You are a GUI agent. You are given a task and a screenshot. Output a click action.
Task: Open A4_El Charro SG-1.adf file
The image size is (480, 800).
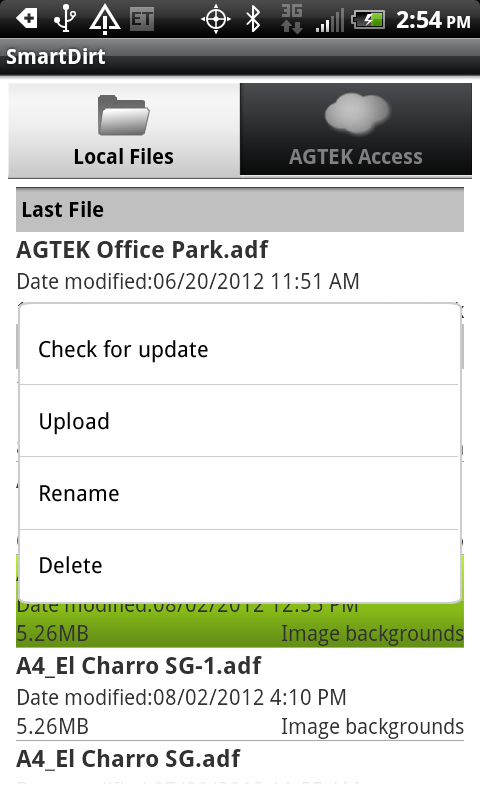(240, 695)
